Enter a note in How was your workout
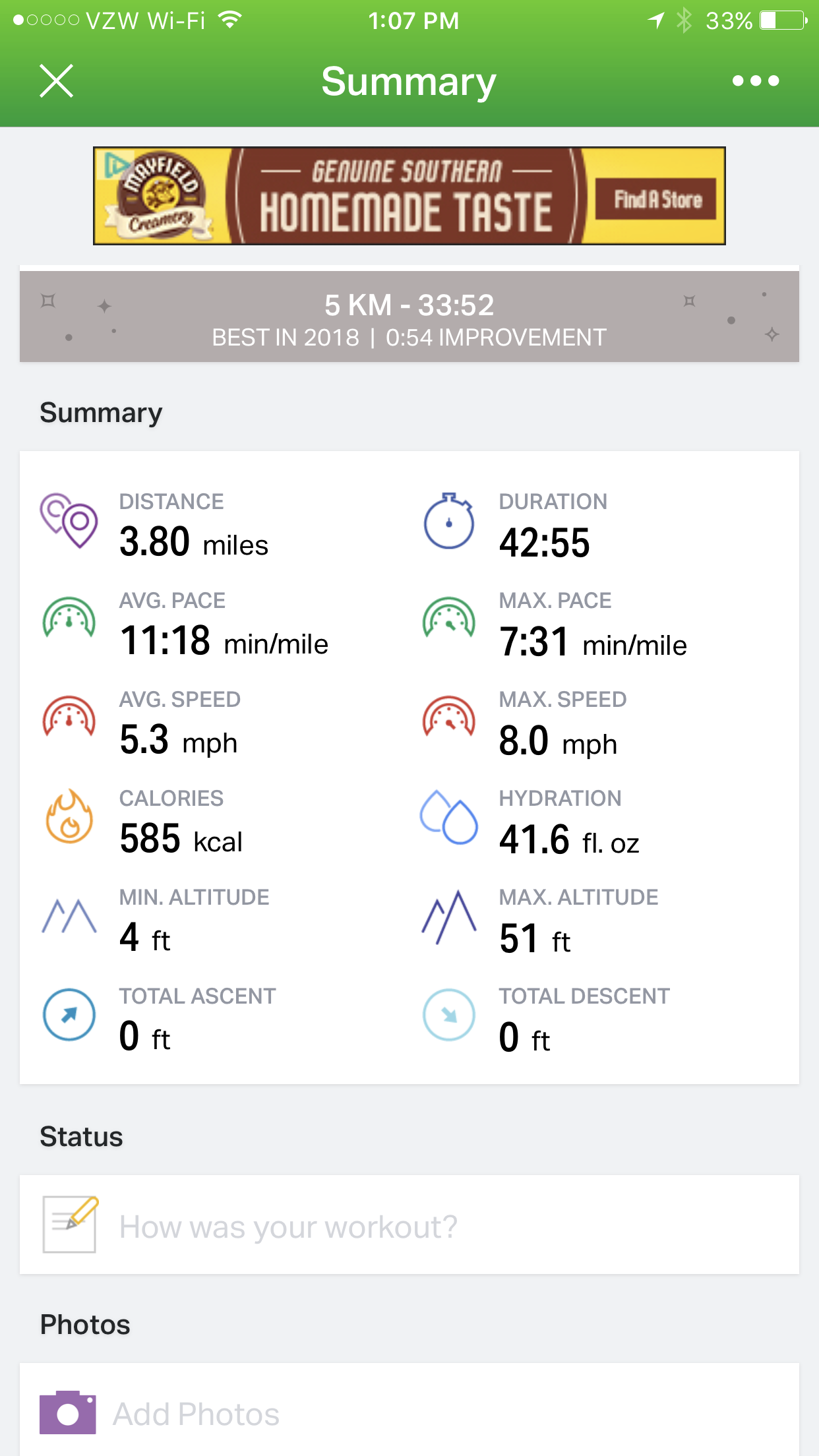Screen dimensions: 819x1456 409,1227
